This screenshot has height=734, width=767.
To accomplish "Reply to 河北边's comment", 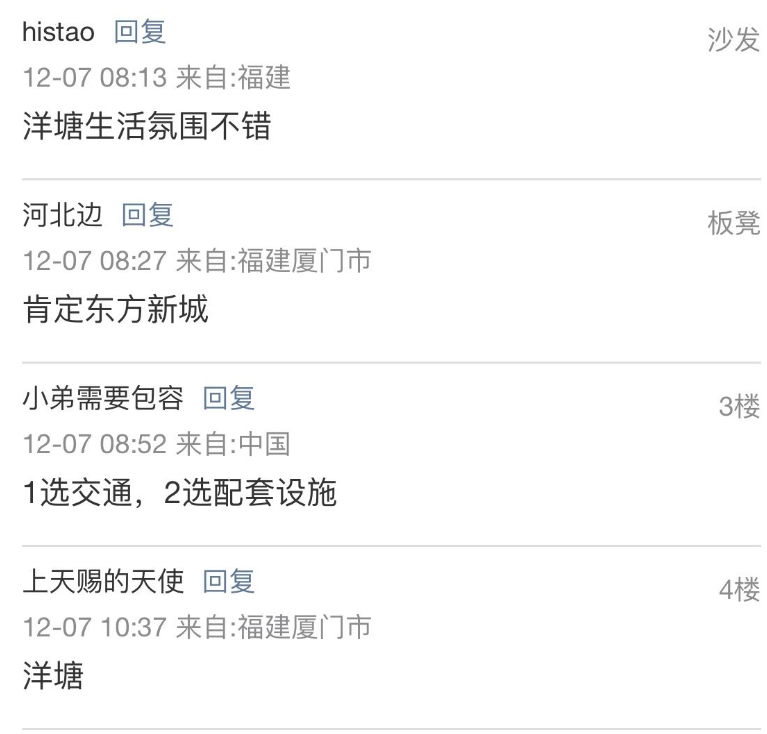I will pos(147,215).
